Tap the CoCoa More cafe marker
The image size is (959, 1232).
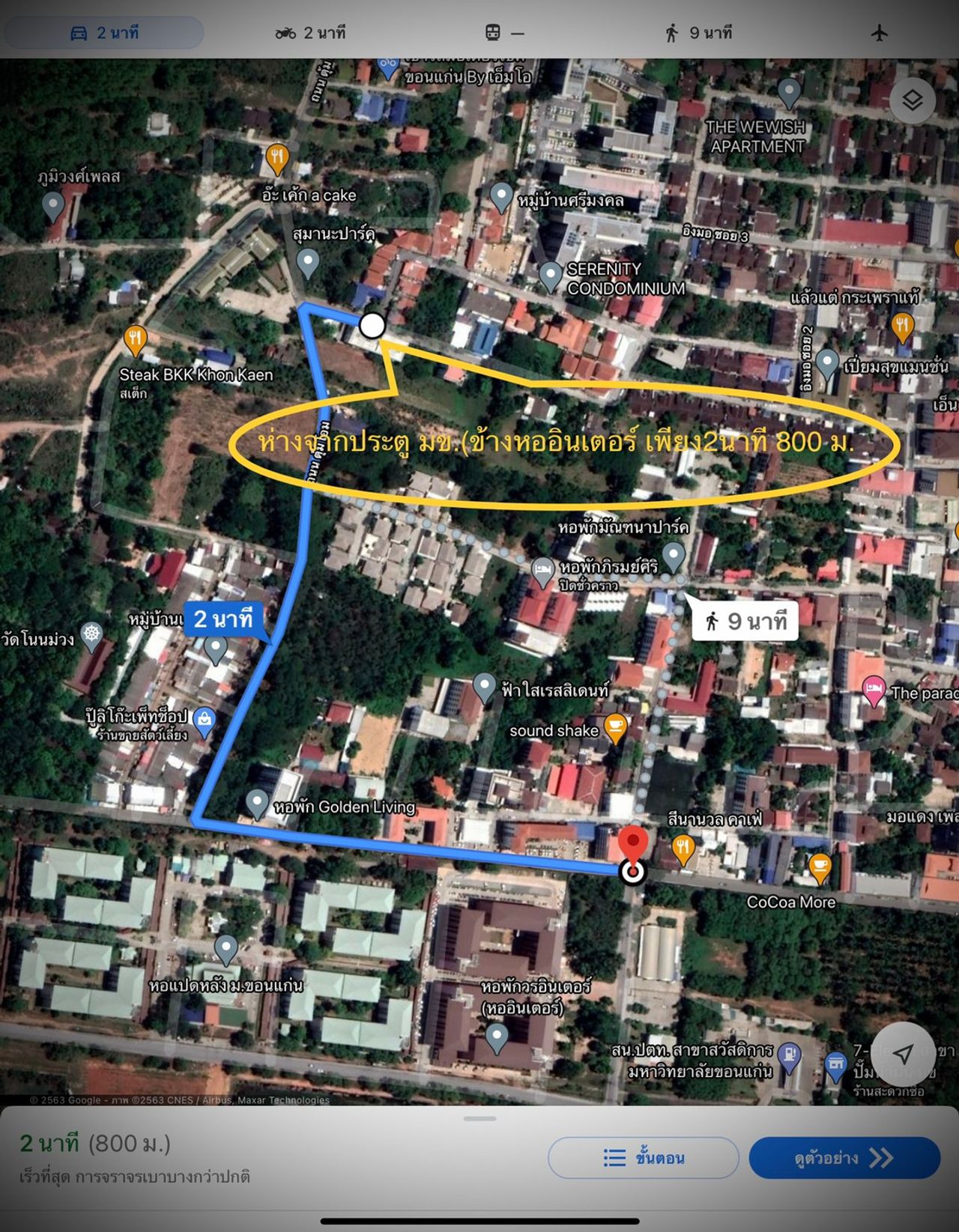[x=820, y=867]
